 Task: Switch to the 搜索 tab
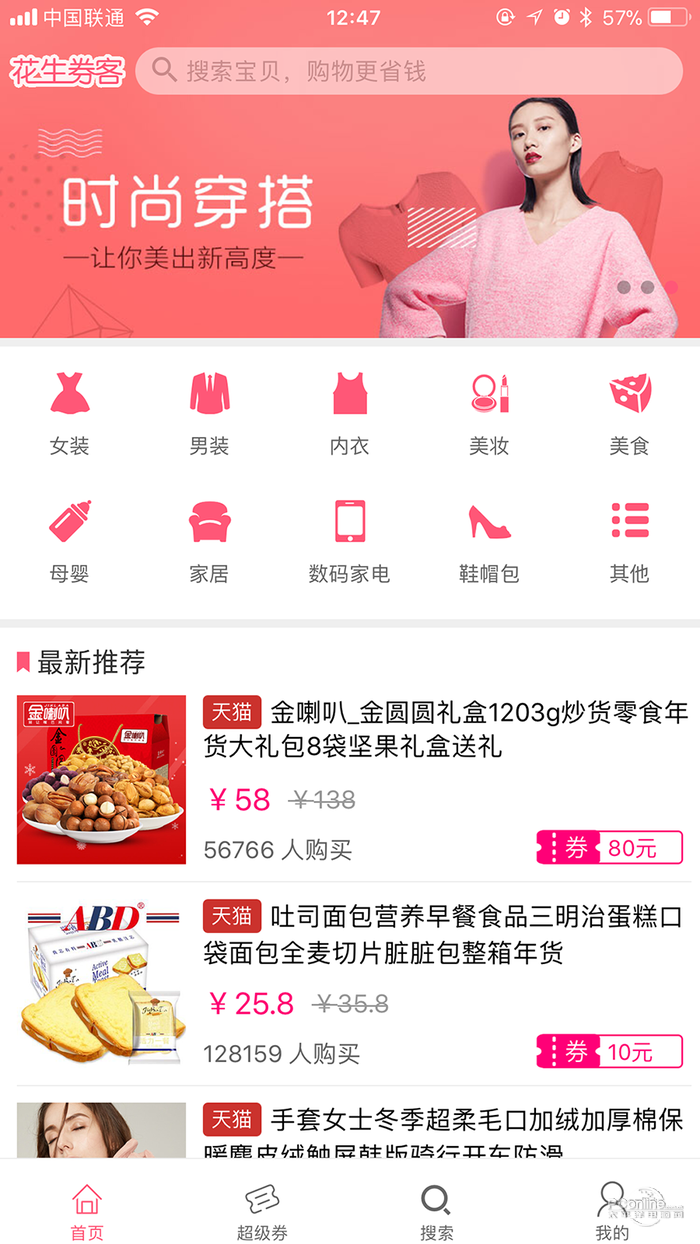point(436,1210)
